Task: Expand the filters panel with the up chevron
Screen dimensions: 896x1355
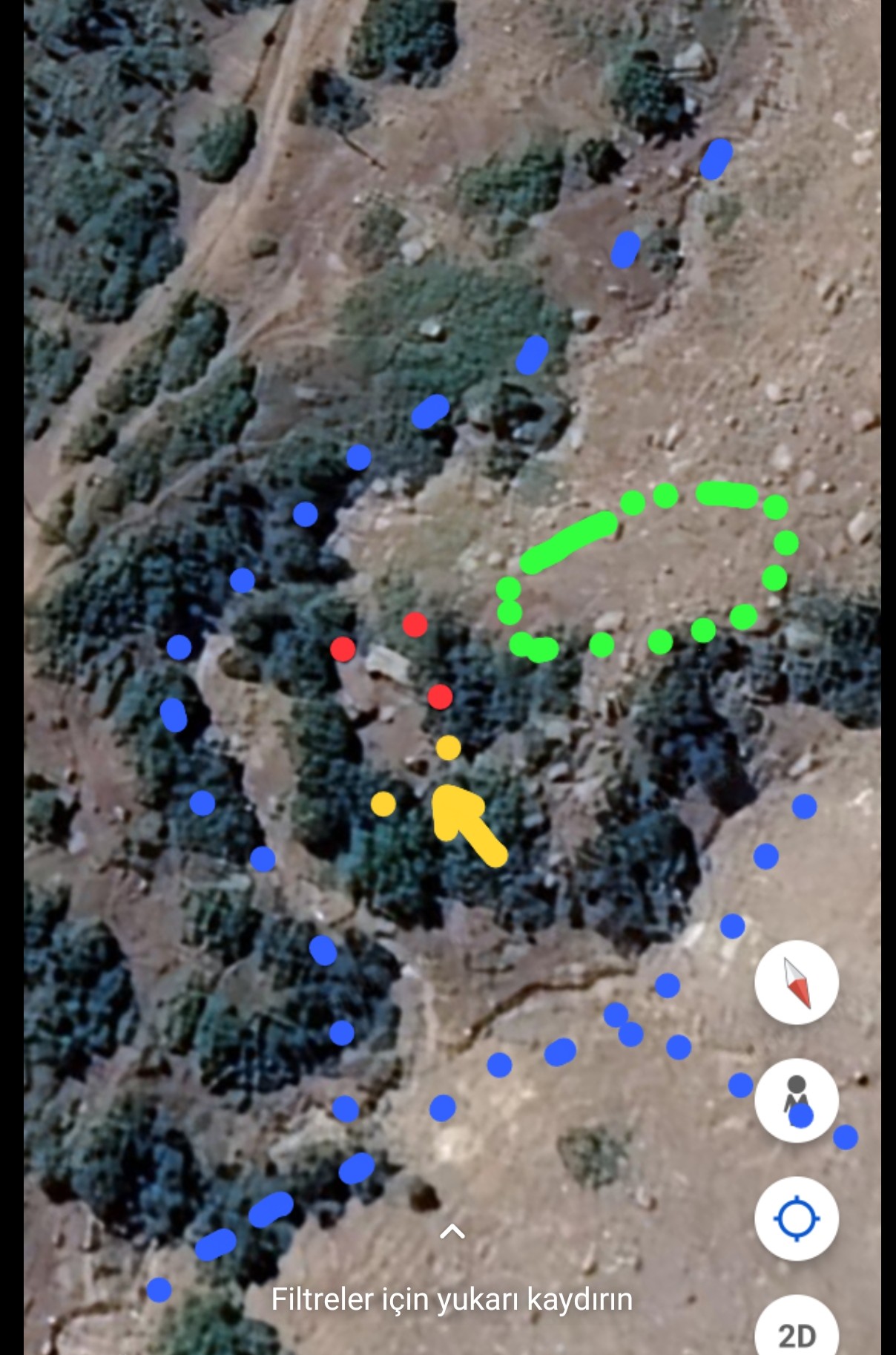Action: (452, 1232)
